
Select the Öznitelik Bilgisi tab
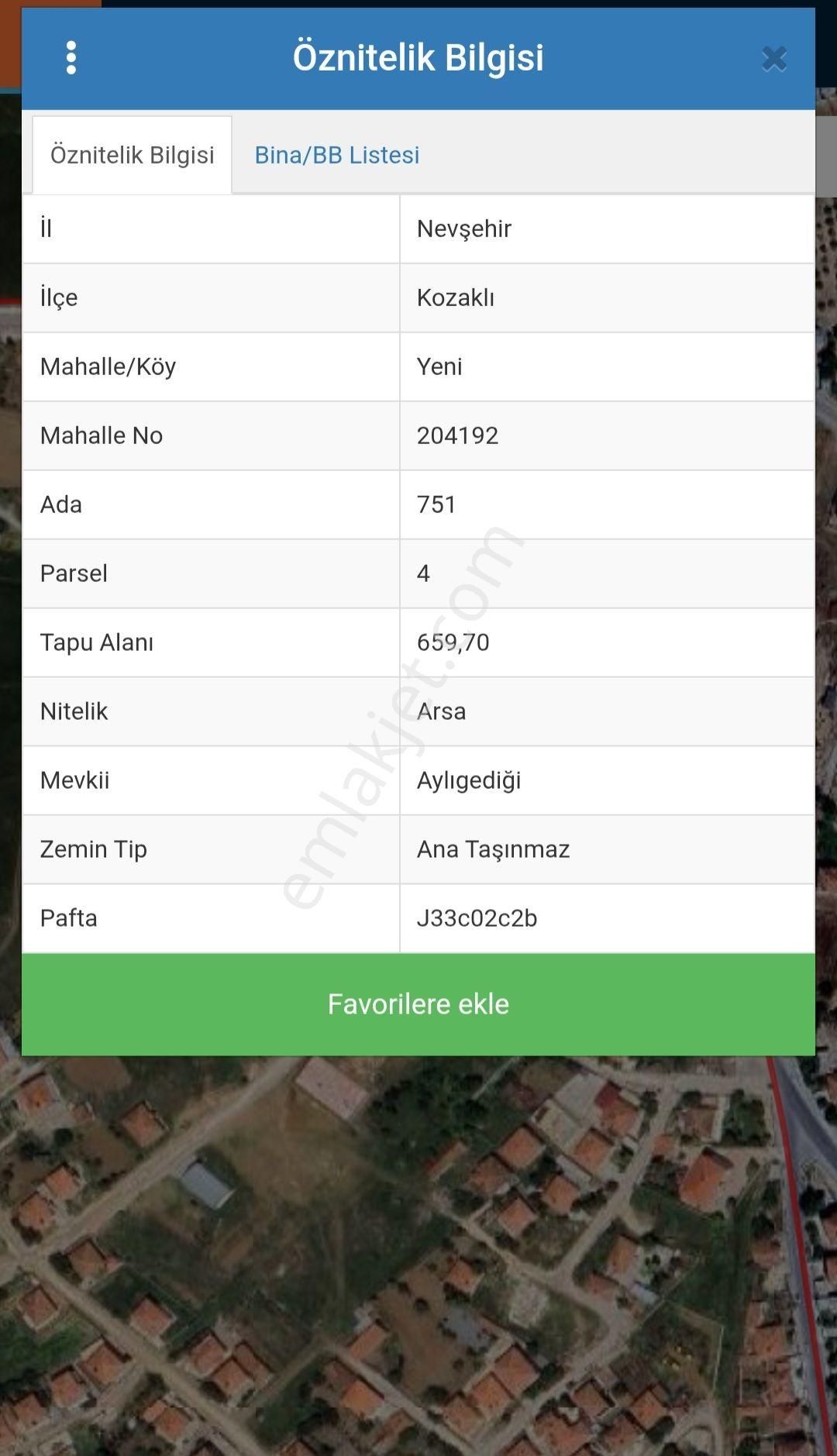tap(133, 155)
